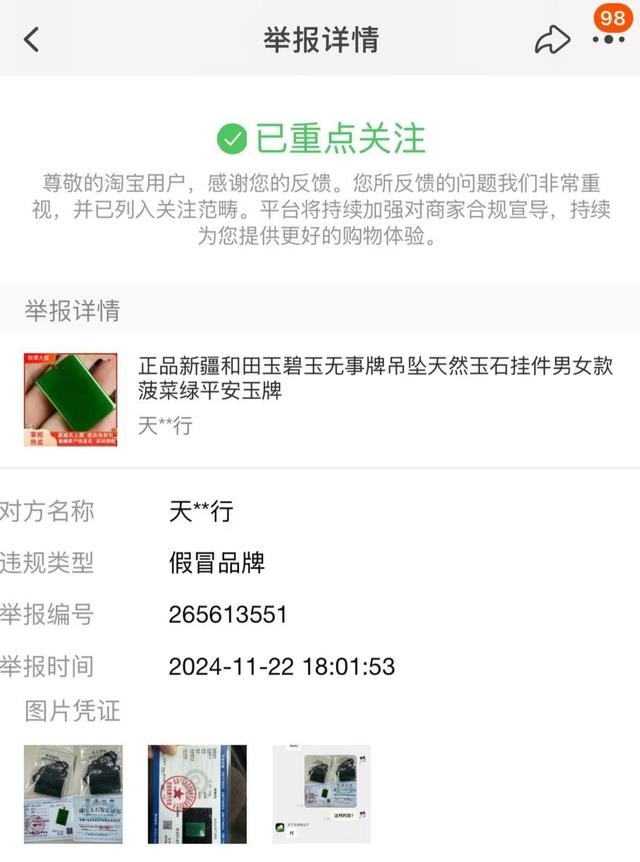
Task: View the first evidence photo of jade pendants
Action: 73,794
